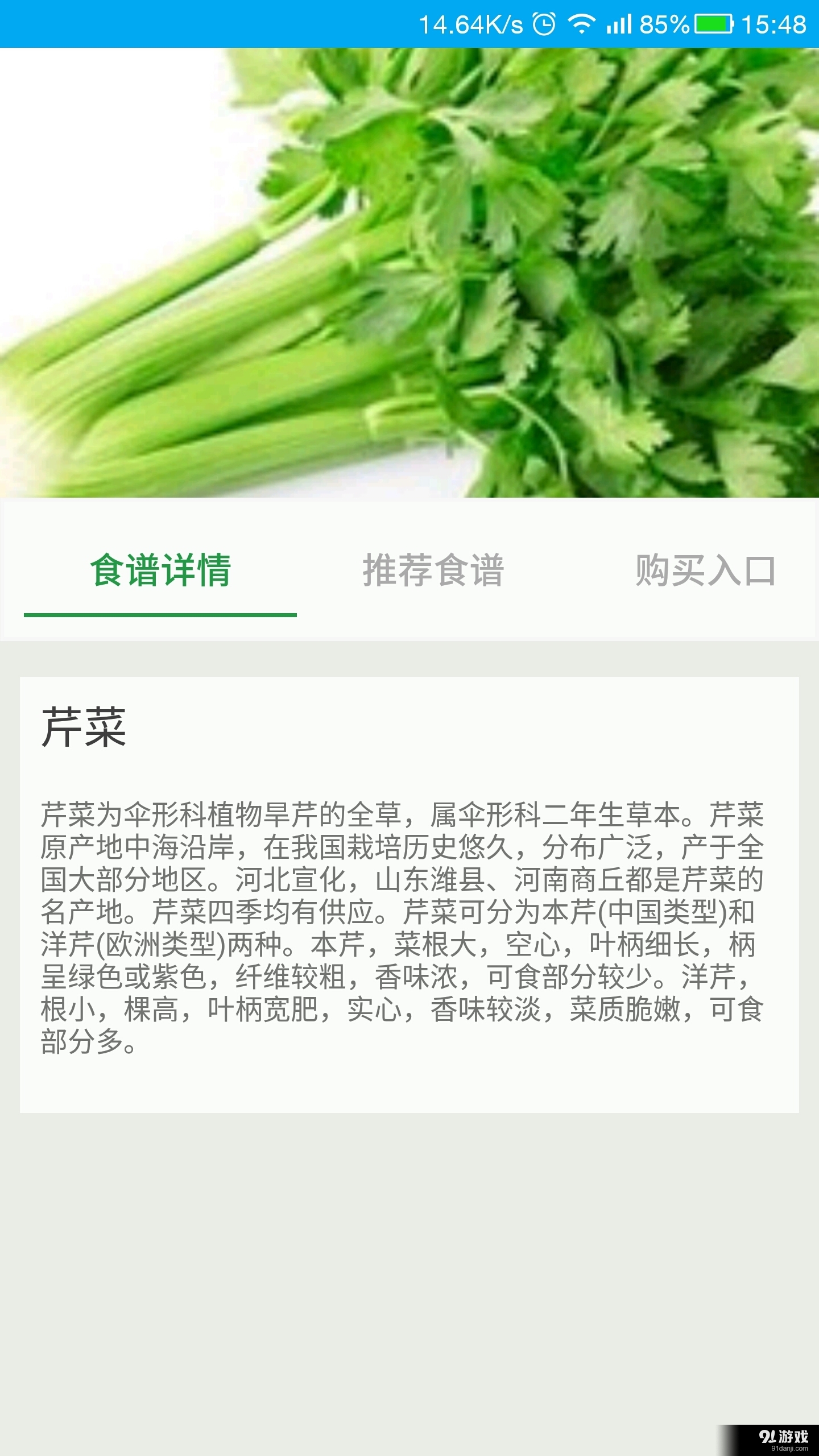Viewport: 819px width, 1456px height.
Task: Tap the battery percentage 85% indicator
Action: coord(661,23)
